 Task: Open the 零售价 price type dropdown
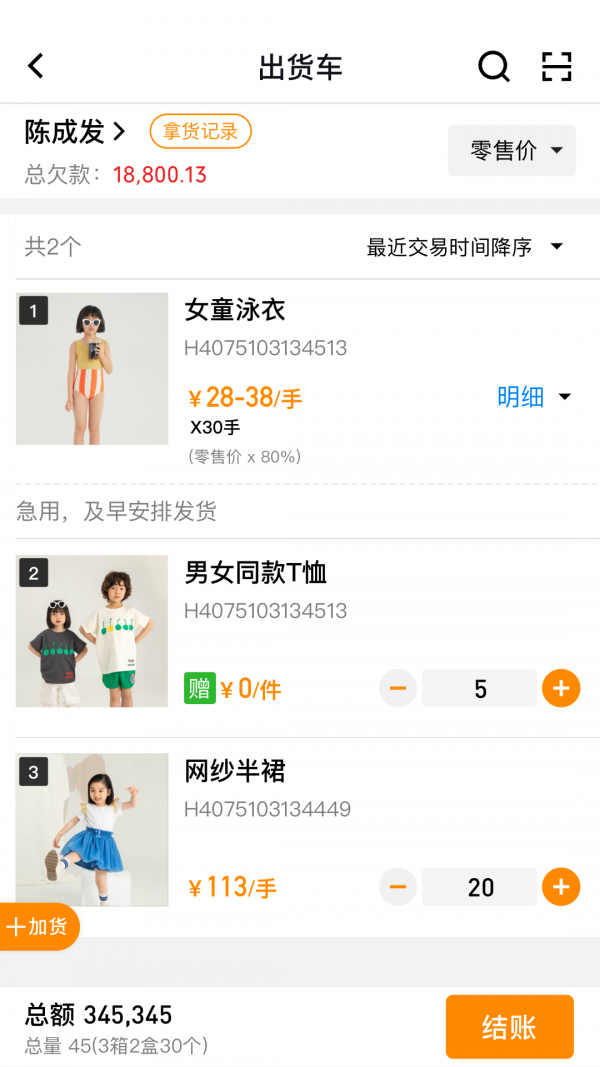511,150
